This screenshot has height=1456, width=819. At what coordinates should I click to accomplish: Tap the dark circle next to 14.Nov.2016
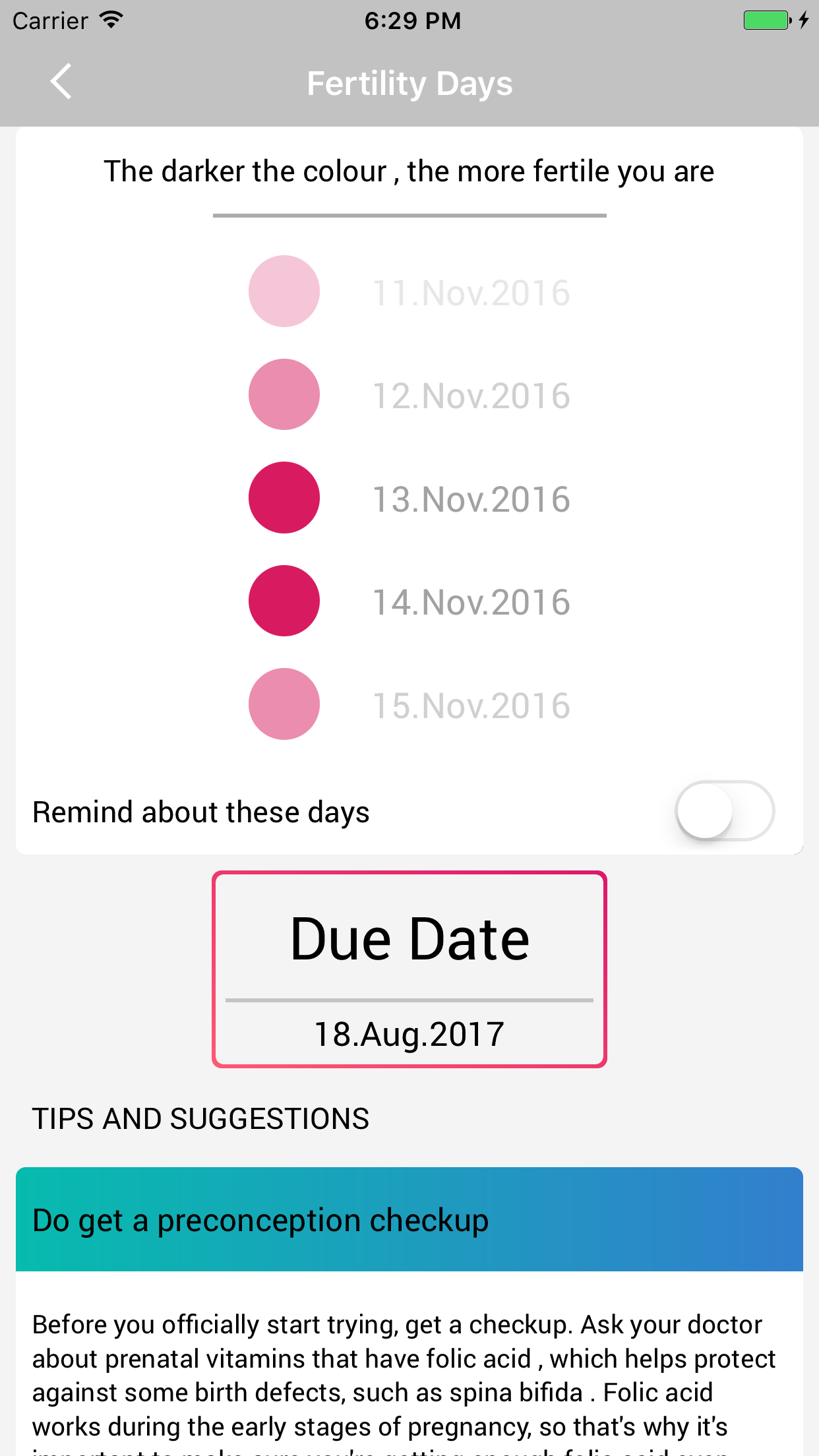284,600
